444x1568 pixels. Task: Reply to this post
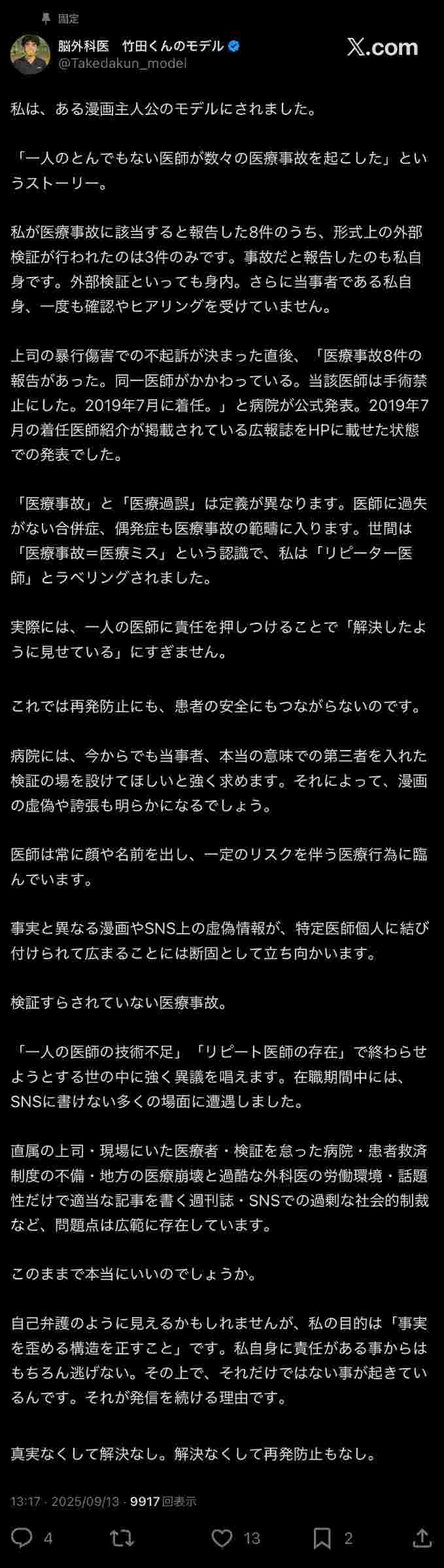tap(23, 1538)
